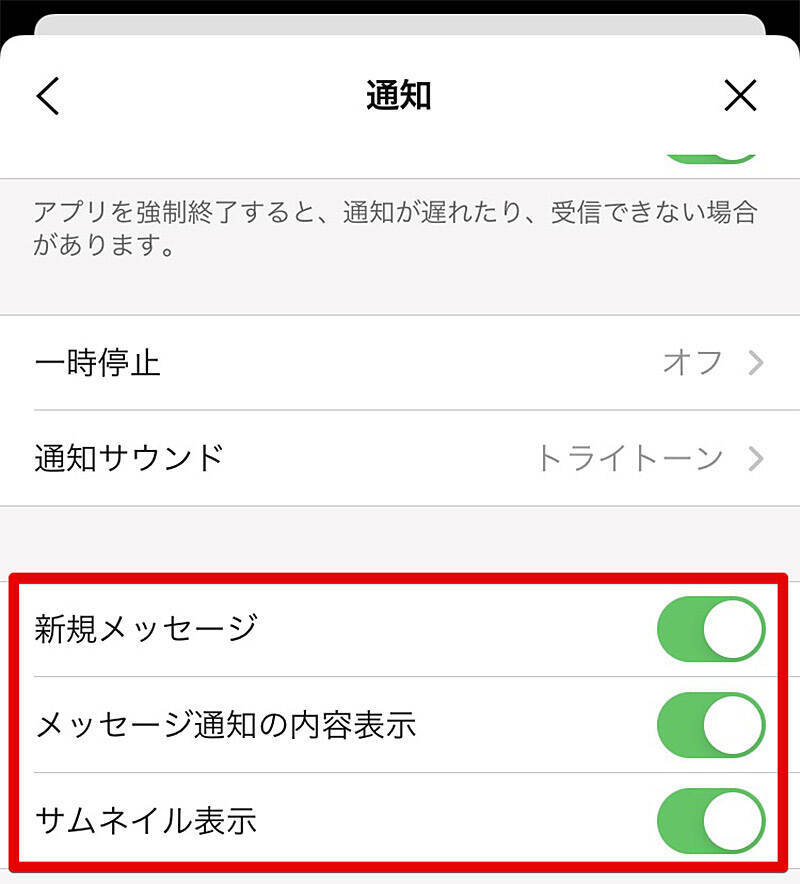The width and height of the screenshot is (800, 884).
Task: Open the 一時停止 setting
Action: 400,362
